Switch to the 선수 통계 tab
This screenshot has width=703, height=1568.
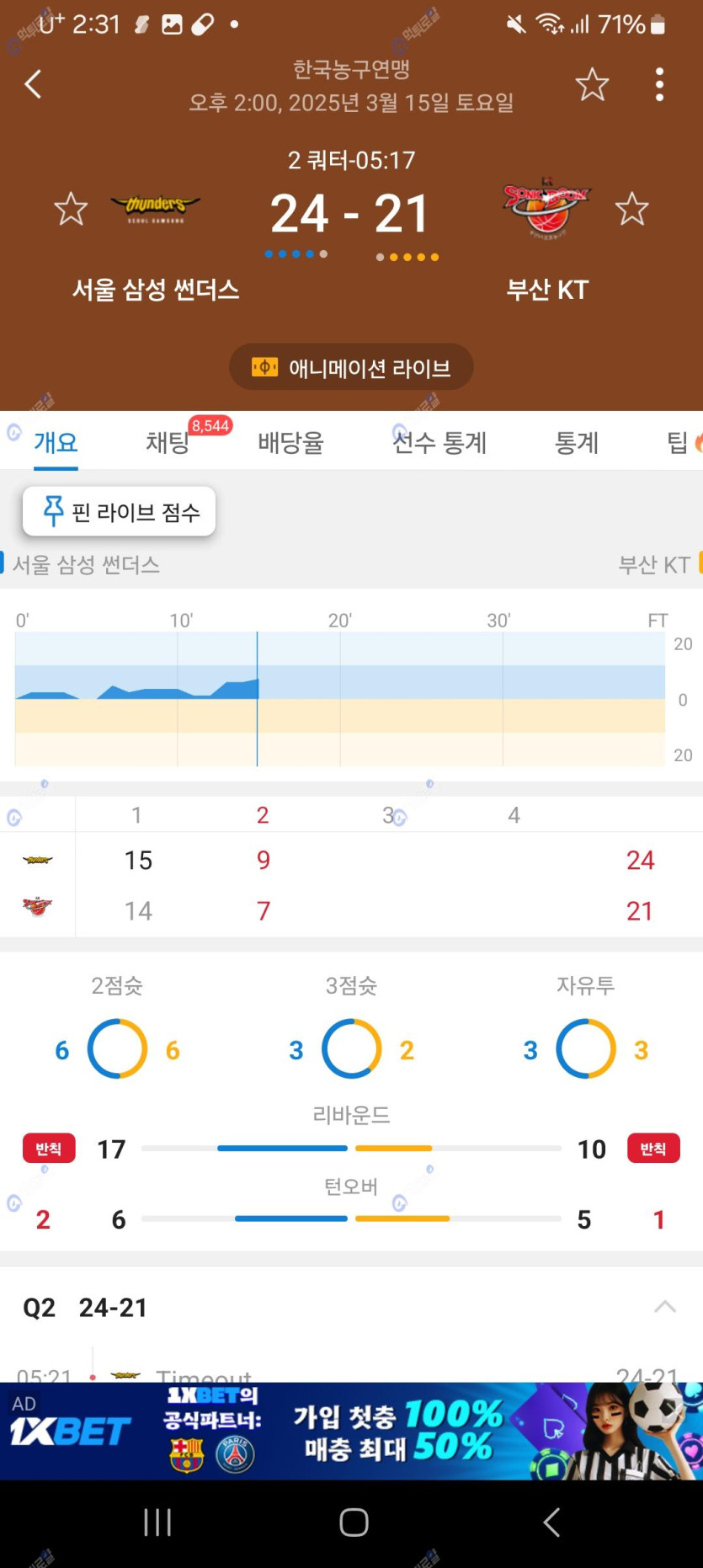pyautogui.click(x=439, y=442)
